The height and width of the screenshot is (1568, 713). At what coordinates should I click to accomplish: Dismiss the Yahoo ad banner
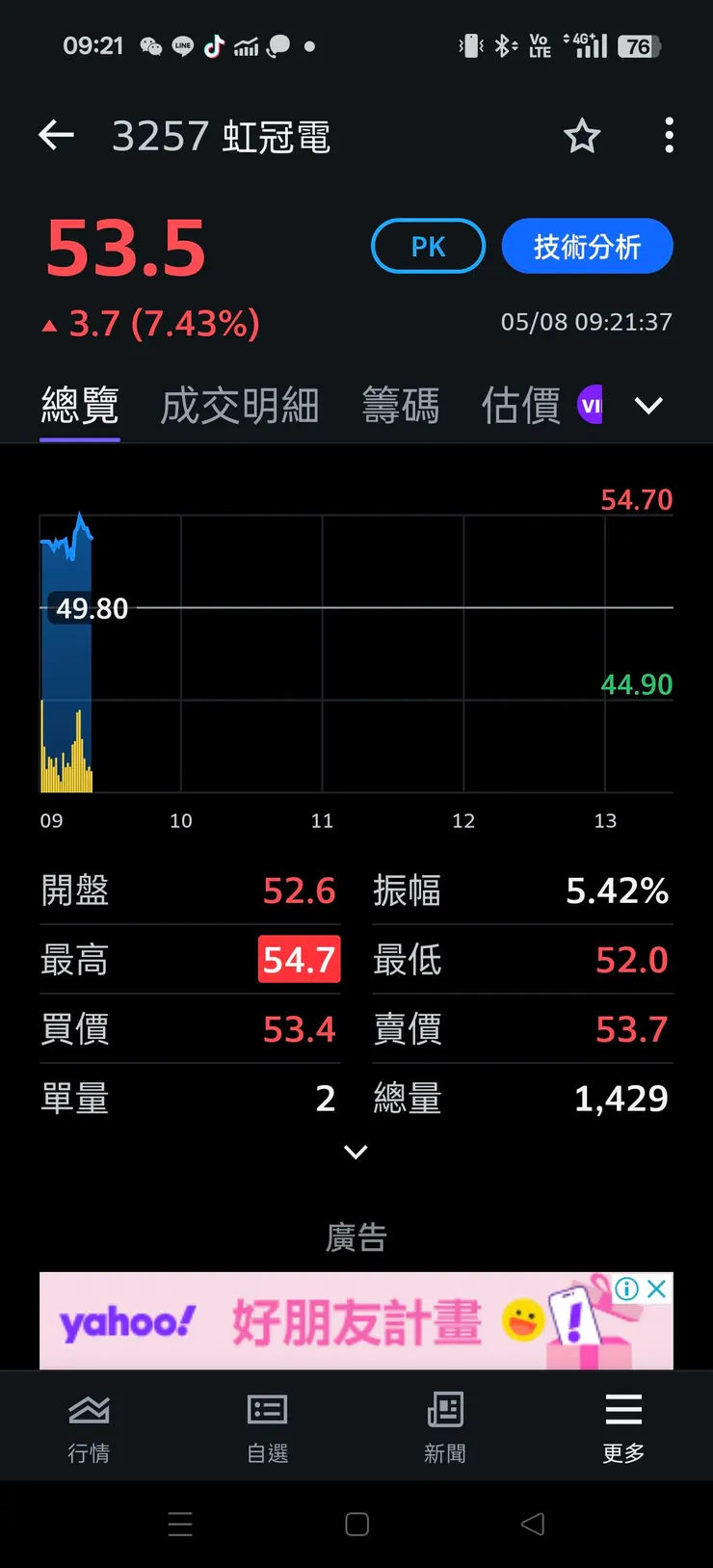click(657, 1289)
